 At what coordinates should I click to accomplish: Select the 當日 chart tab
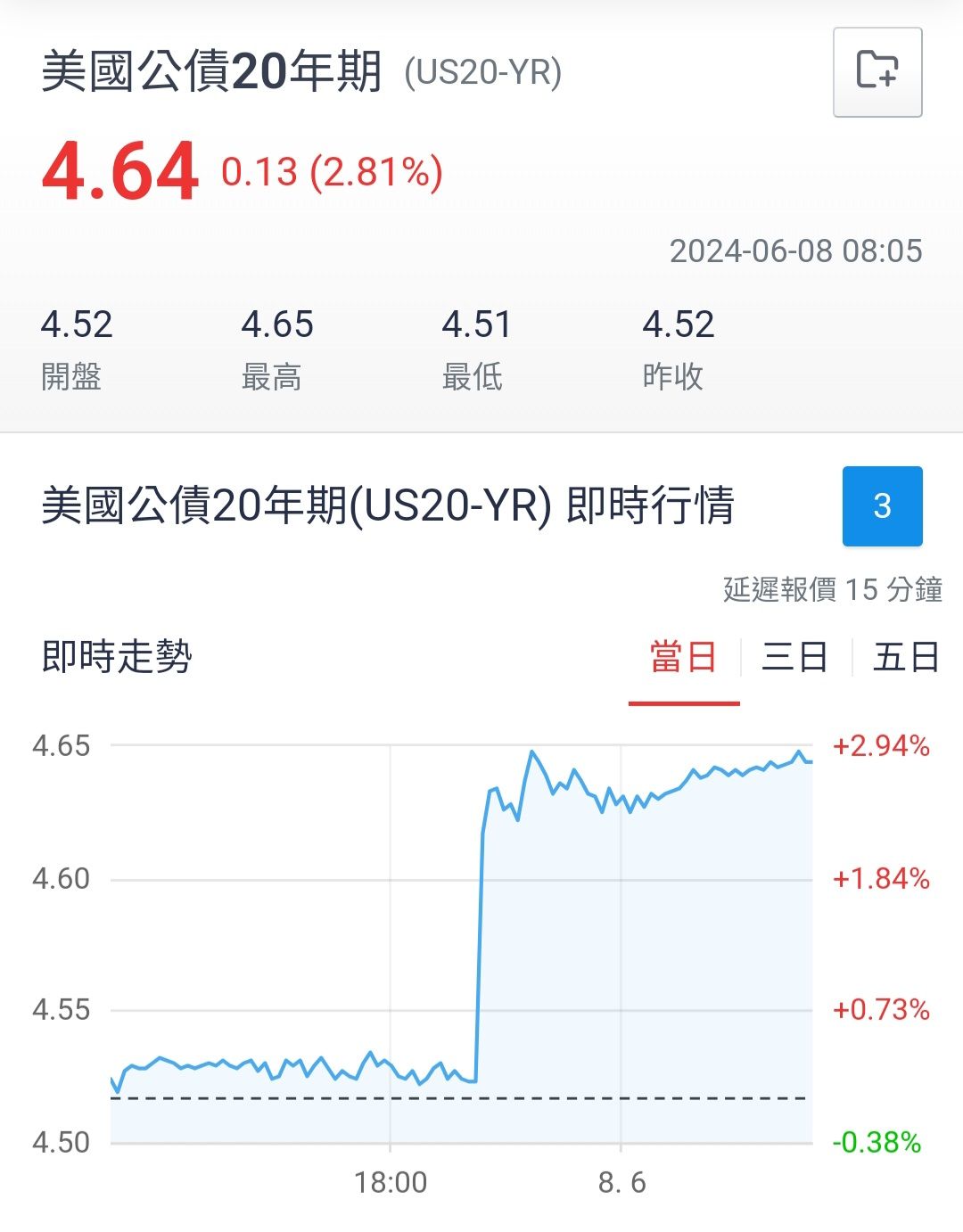pyautogui.click(x=684, y=658)
